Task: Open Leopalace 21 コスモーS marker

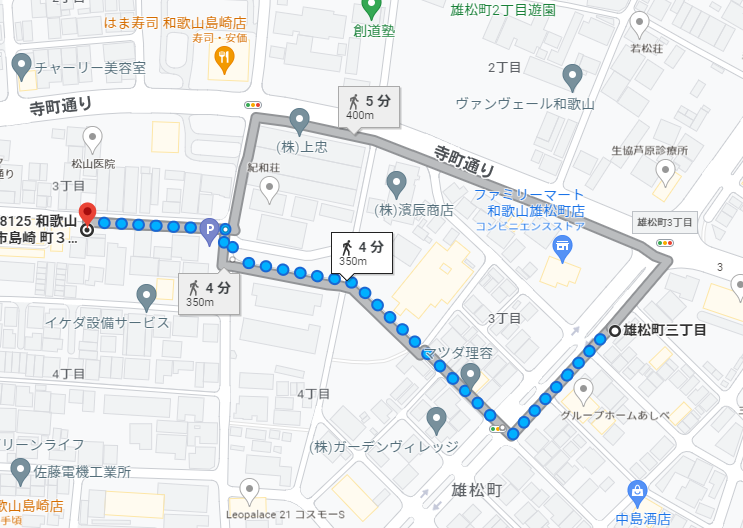Action: point(249,489)
